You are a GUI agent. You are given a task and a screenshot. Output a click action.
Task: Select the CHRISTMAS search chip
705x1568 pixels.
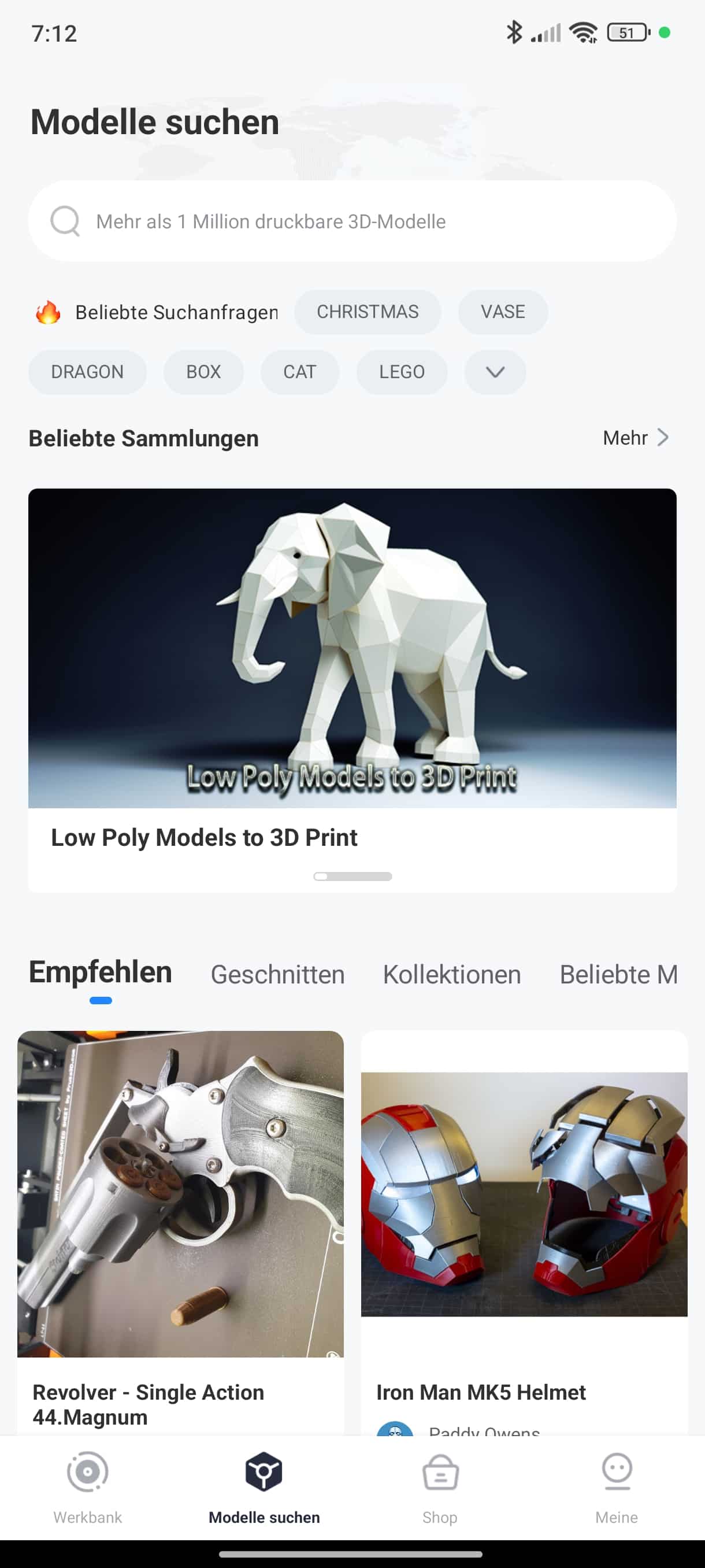point(368,312)
